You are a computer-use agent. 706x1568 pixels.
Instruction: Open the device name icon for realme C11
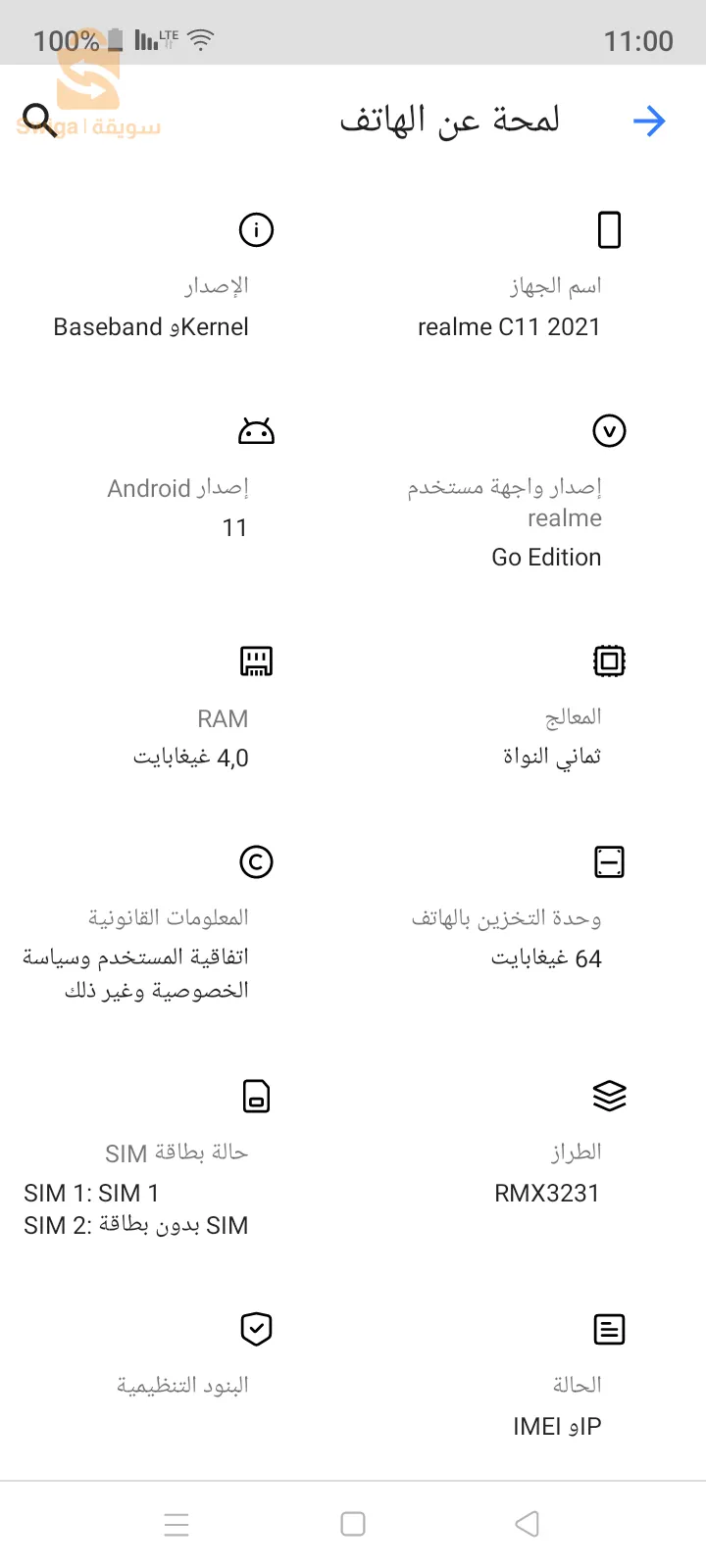[609, 229]
